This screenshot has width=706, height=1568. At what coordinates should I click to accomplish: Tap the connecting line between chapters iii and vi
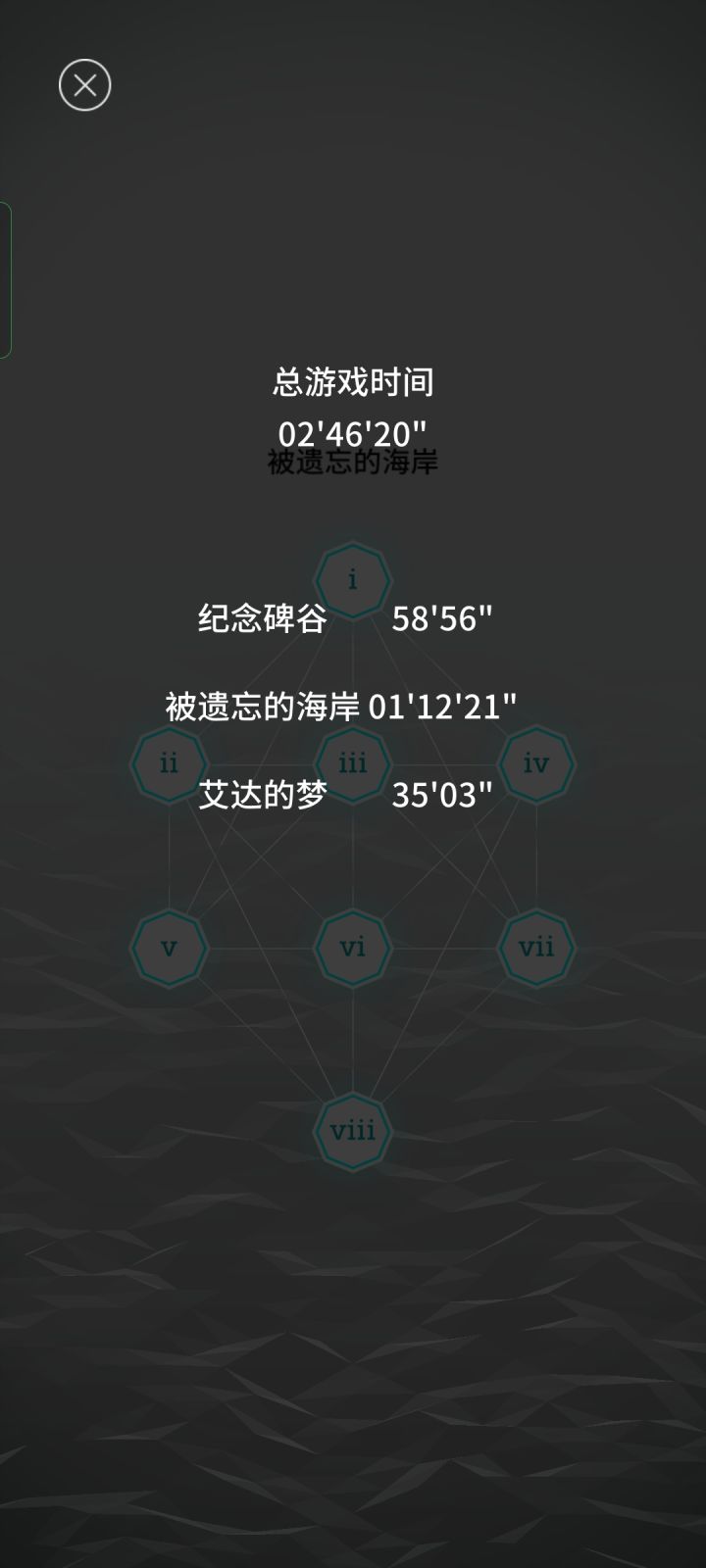pyautogui.click(x=353, y=857)
